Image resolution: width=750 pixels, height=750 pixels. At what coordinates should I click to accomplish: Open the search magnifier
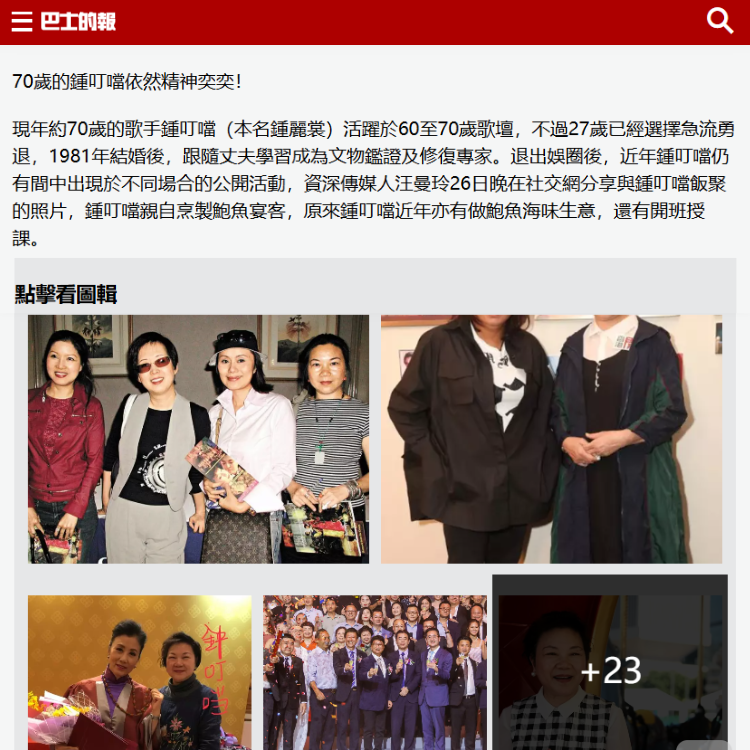(720, 21)
